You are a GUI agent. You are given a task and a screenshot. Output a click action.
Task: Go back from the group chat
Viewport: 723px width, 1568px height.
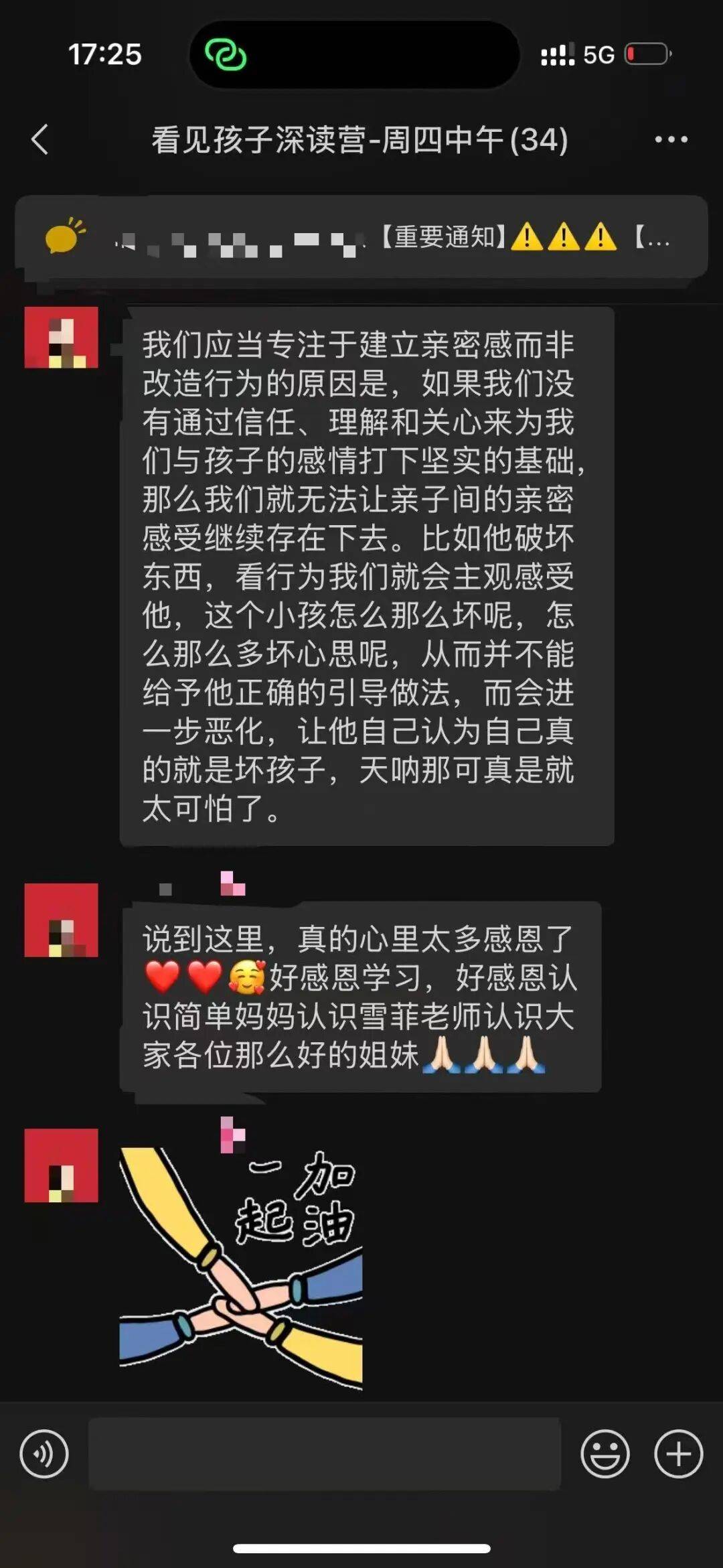pyautogui.click(x=40, y=139)
